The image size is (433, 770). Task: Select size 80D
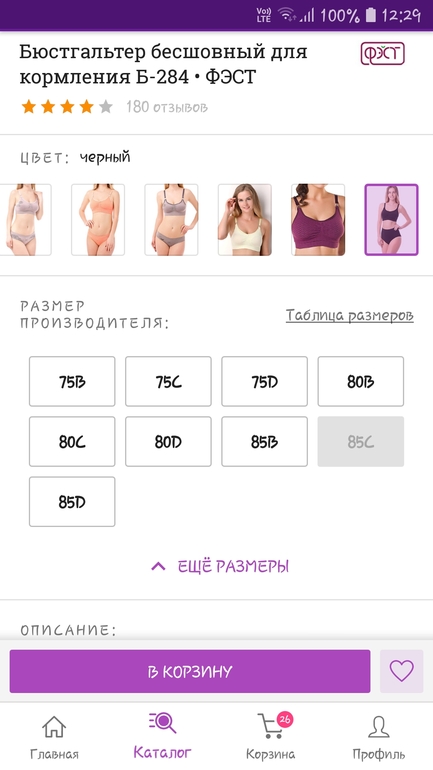coord(168,441)
